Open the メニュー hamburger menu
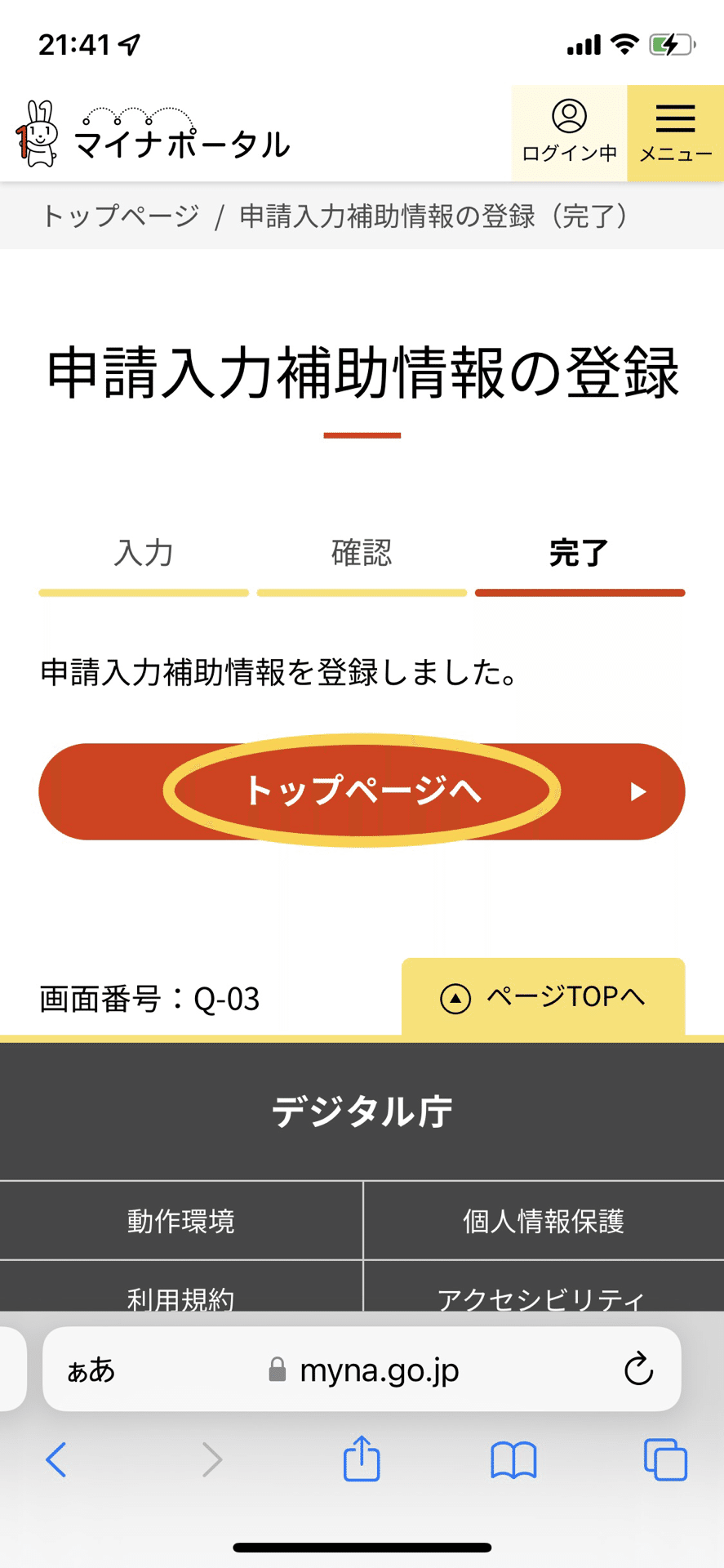The image size is (724, 1568). (675, 132)
